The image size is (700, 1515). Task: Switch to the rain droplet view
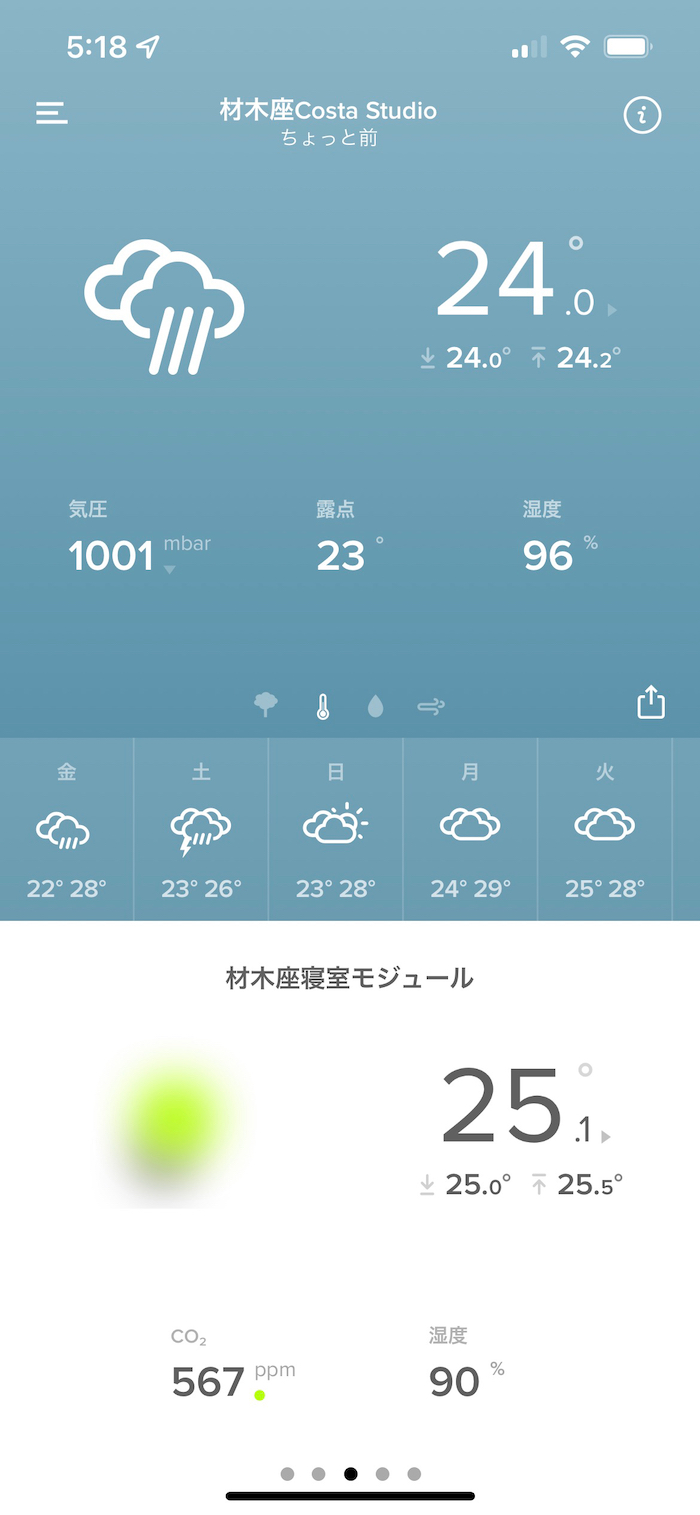tap(375, 707)
